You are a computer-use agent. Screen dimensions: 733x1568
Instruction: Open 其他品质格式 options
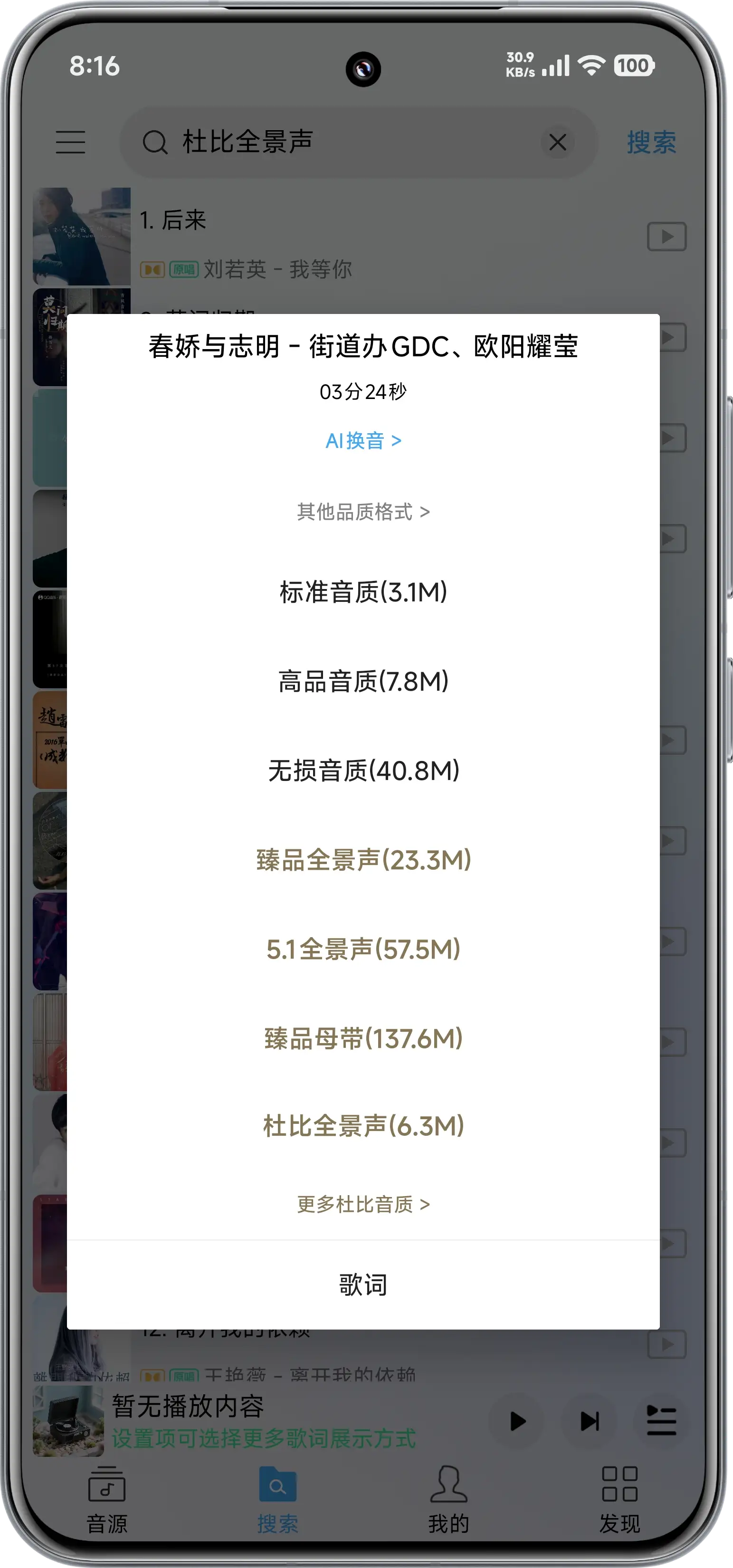click(x=363, y=512)
